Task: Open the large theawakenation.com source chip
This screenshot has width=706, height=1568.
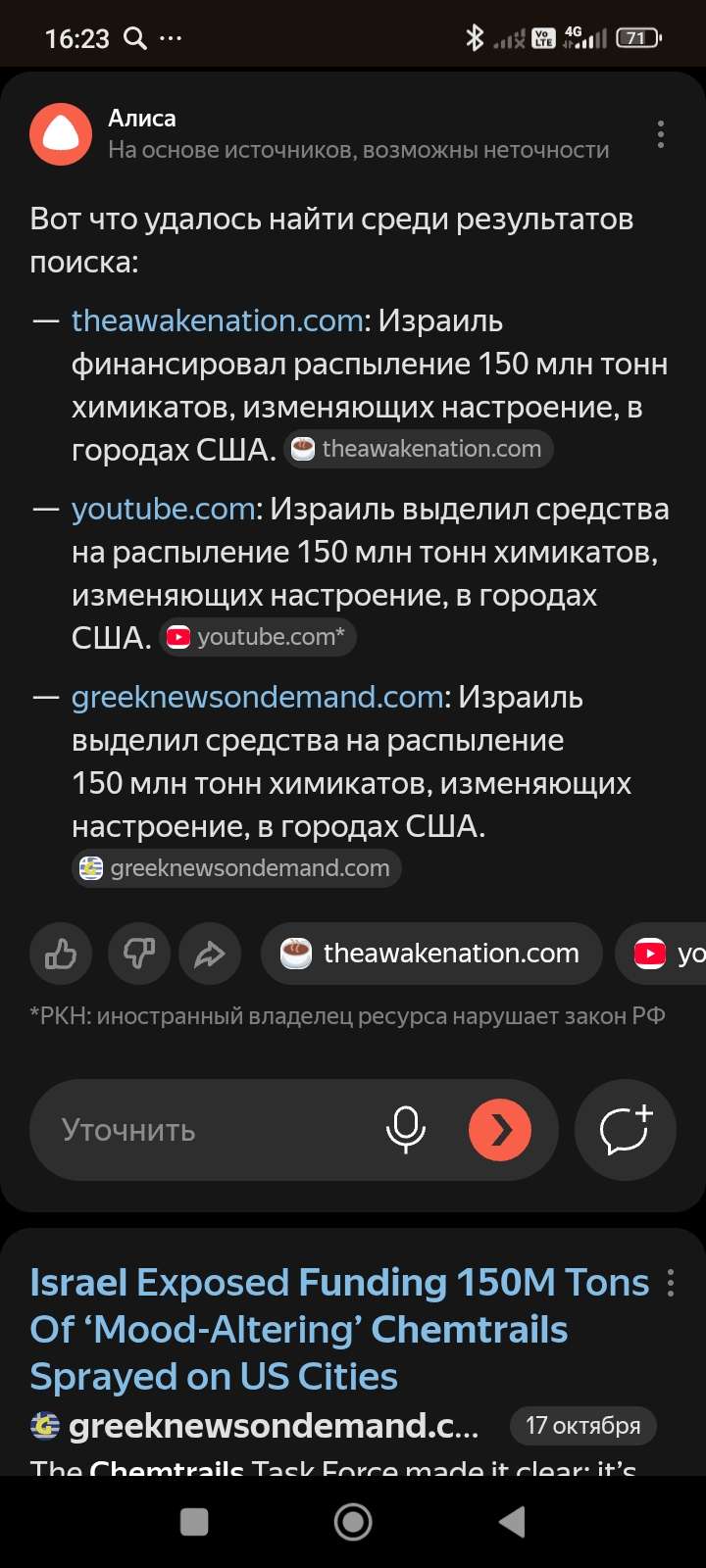Action: tap(431, 954)
